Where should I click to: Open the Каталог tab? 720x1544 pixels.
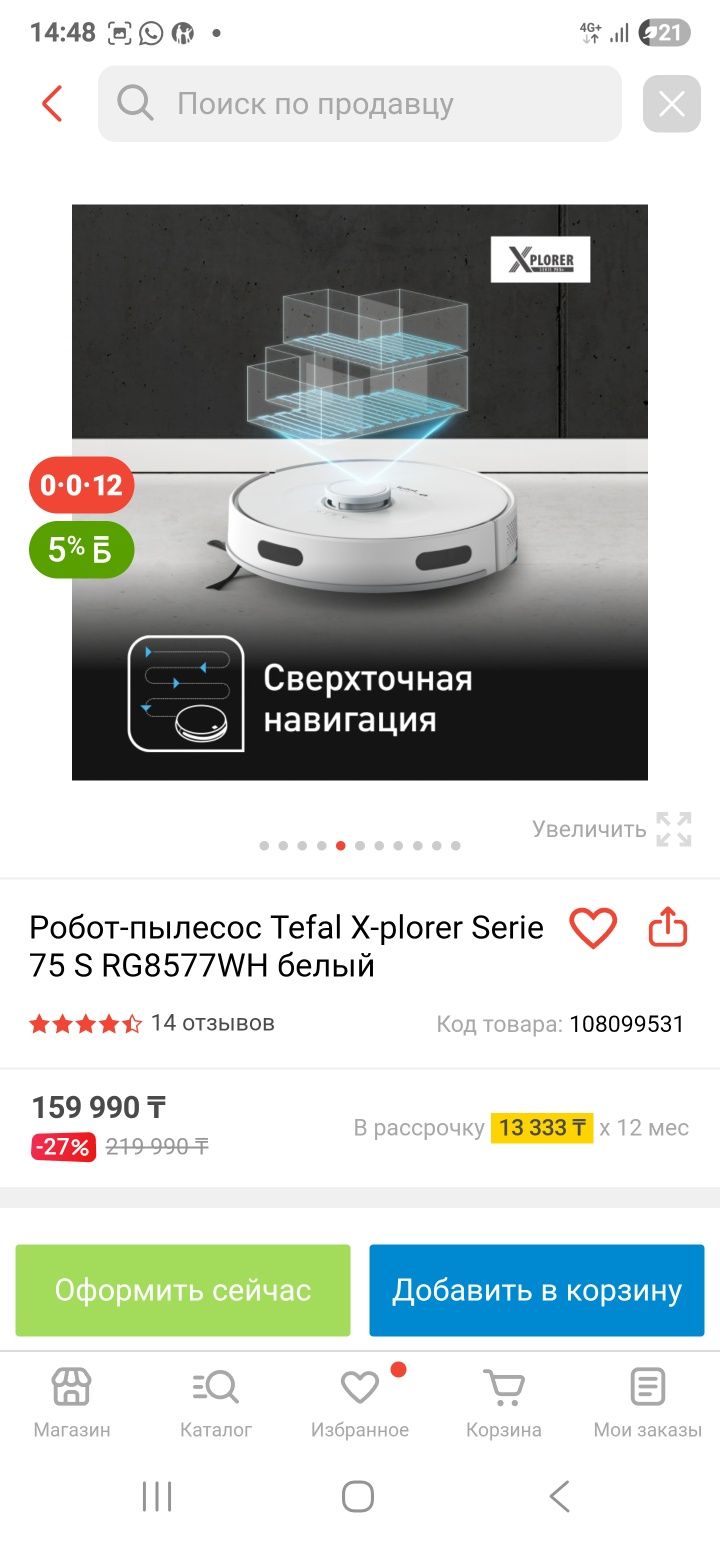tap(216, 1402)
